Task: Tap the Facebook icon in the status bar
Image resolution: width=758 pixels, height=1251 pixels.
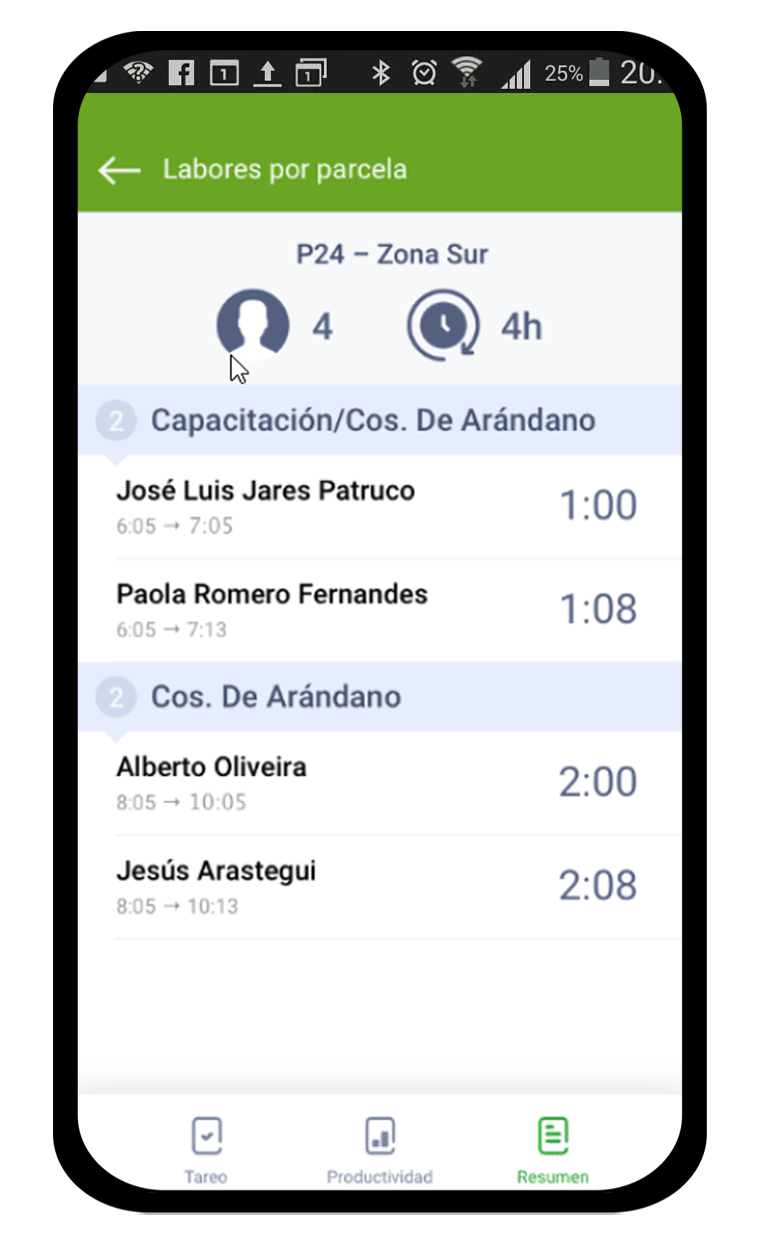Action: tap(180, 72)
